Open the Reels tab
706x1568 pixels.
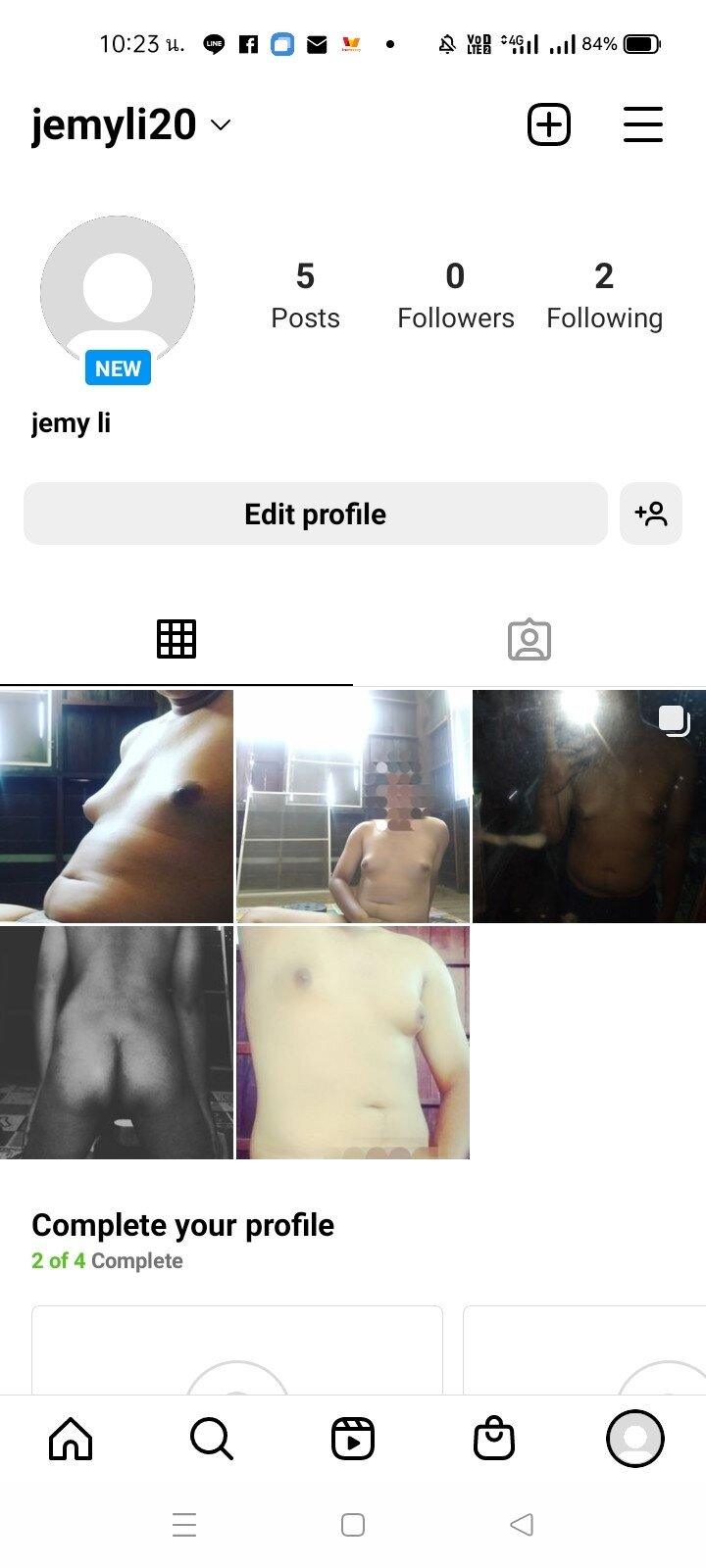point(353,1439)
